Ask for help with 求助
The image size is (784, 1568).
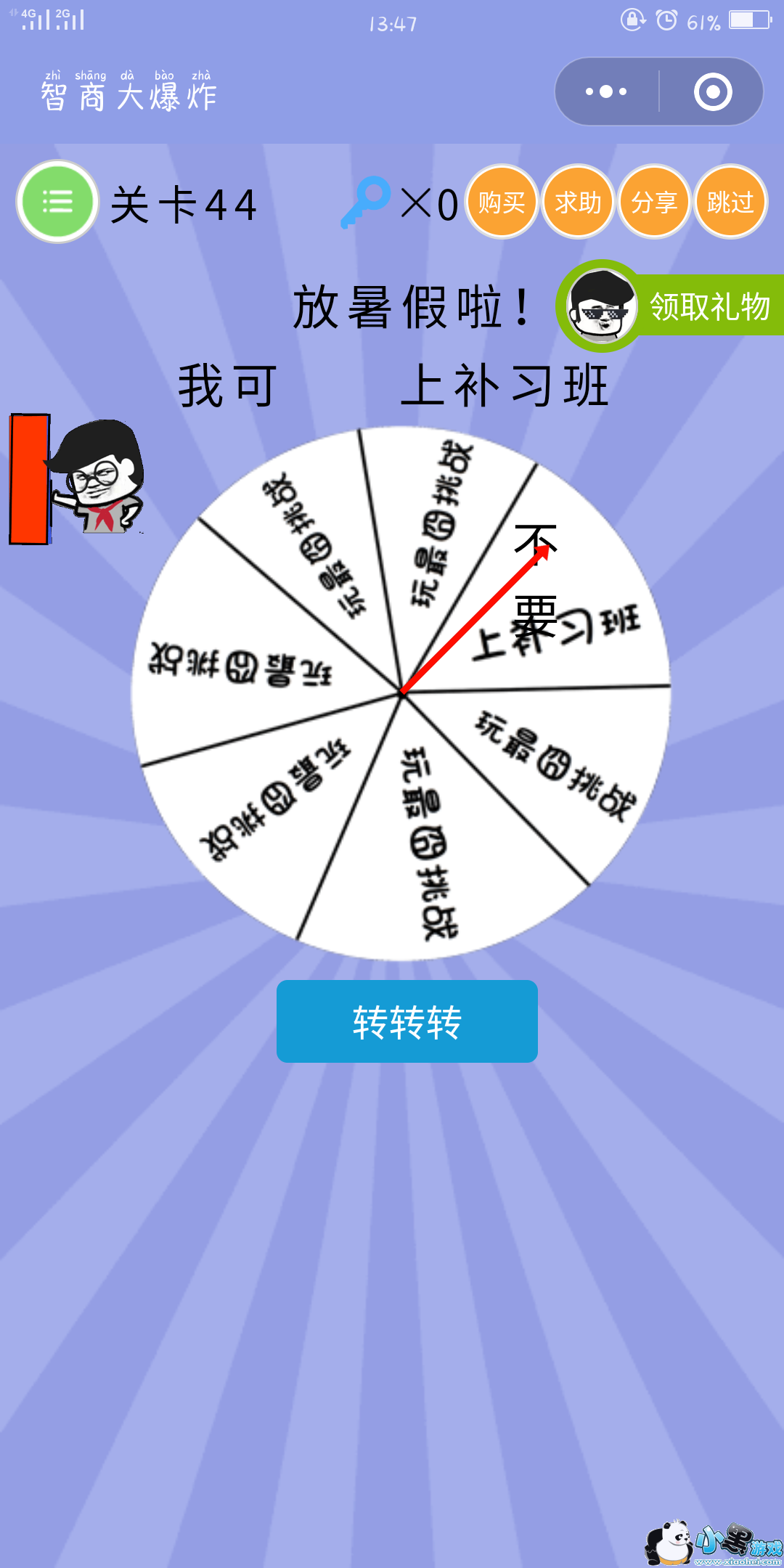coord(578,201)
